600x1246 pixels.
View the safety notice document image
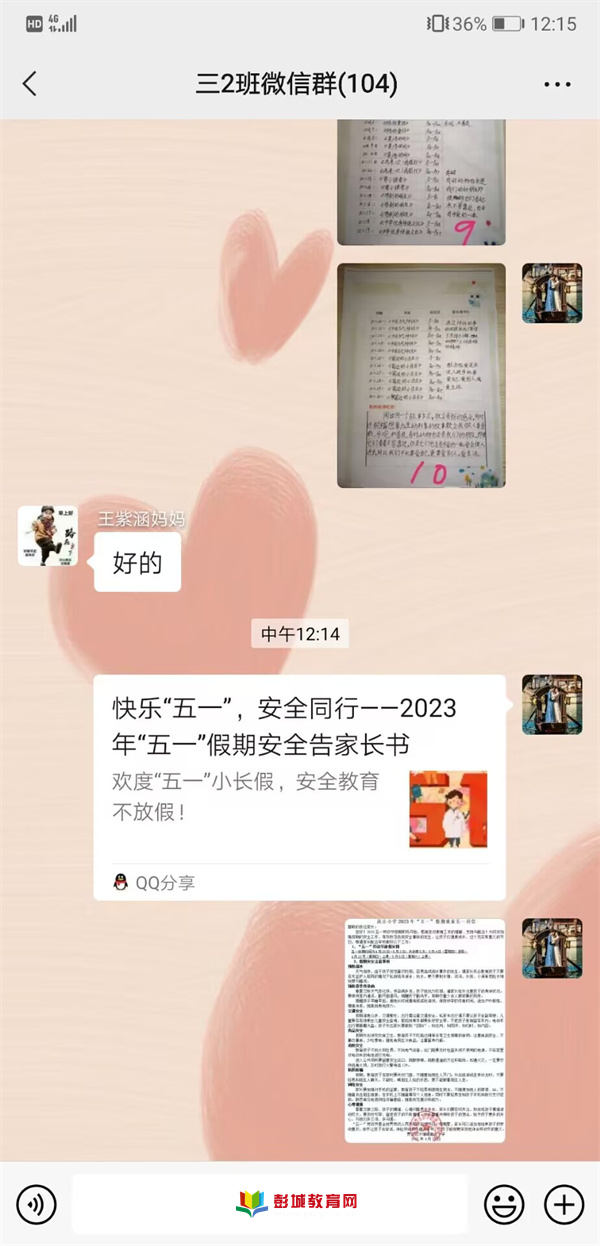[425, 1030]
